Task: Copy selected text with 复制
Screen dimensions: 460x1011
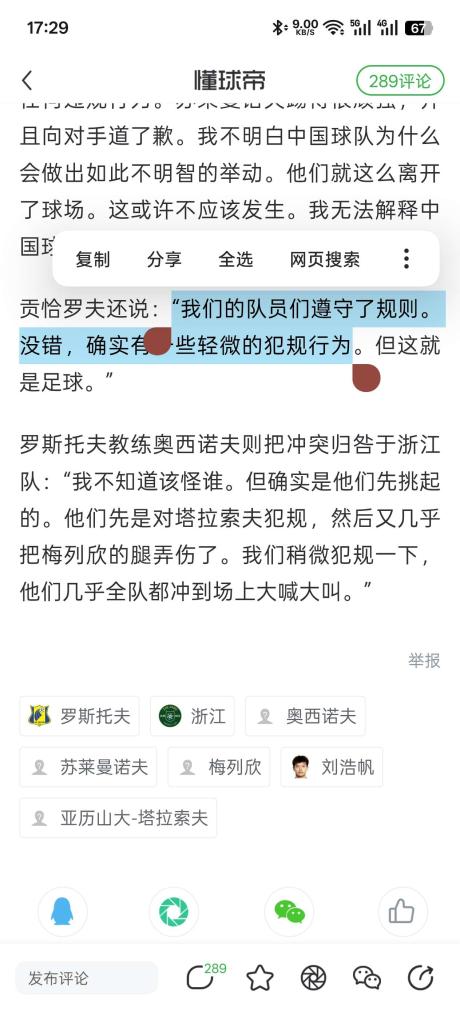Action: (93, 259)
